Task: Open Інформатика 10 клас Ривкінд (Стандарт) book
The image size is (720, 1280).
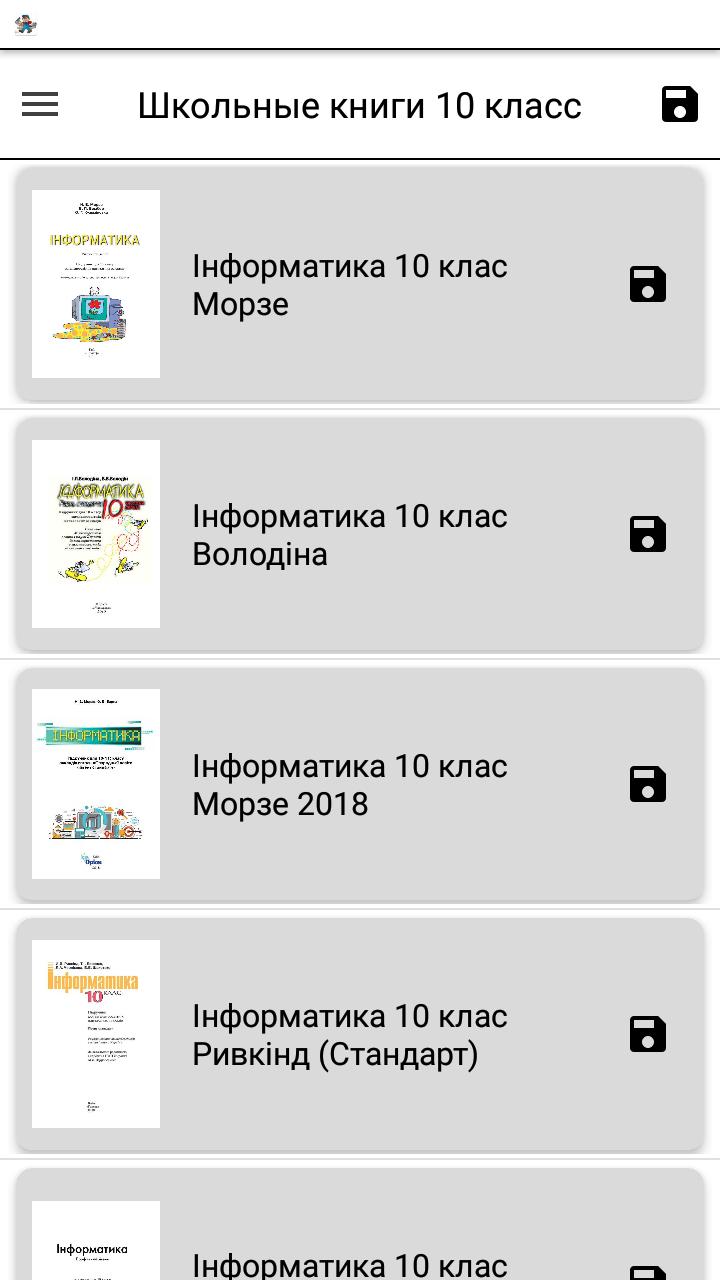Action: (350, 1035)
